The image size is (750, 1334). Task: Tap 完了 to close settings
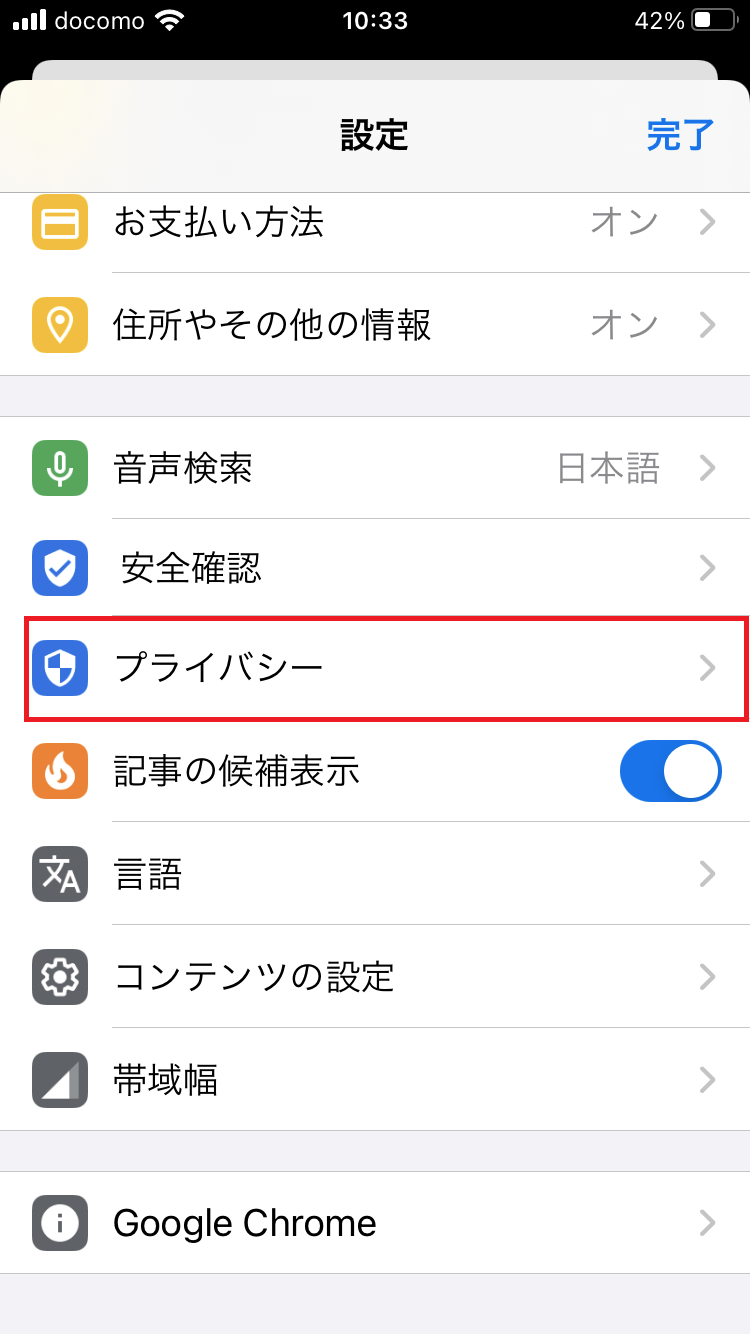(680, 134)
